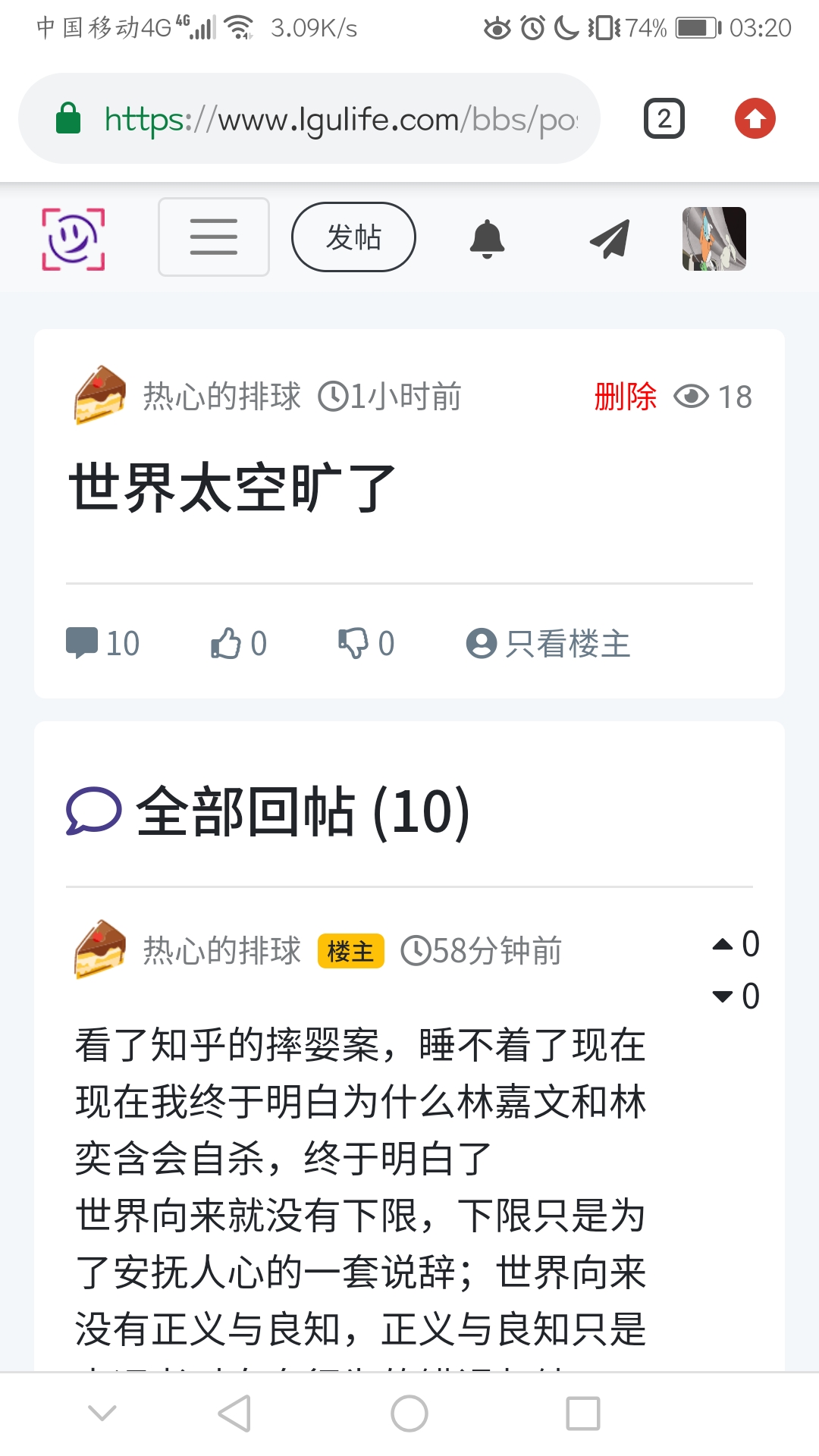
Task: Upvote the first reply by 热心的排球
Action: 723,945
